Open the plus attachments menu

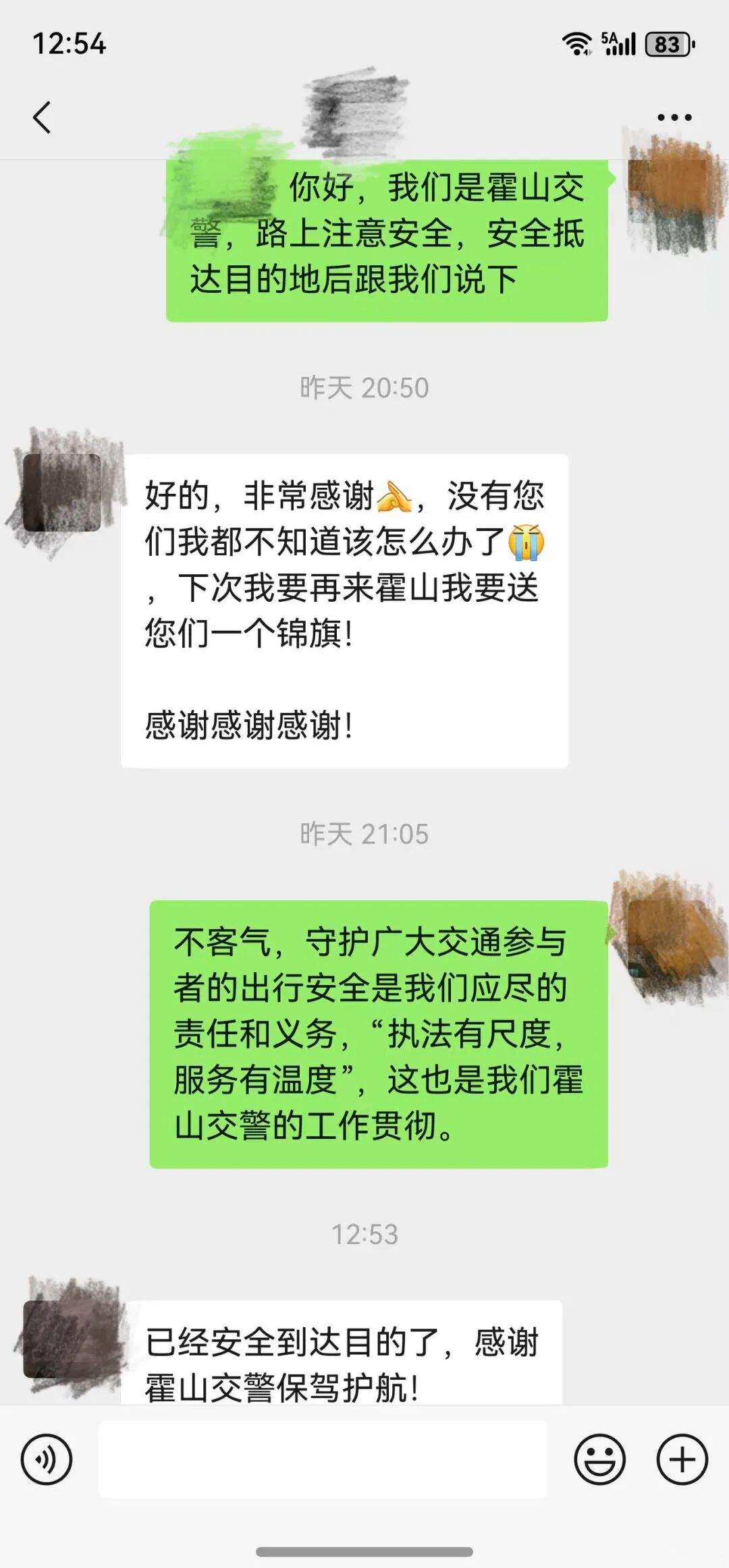coord(682,1460)
